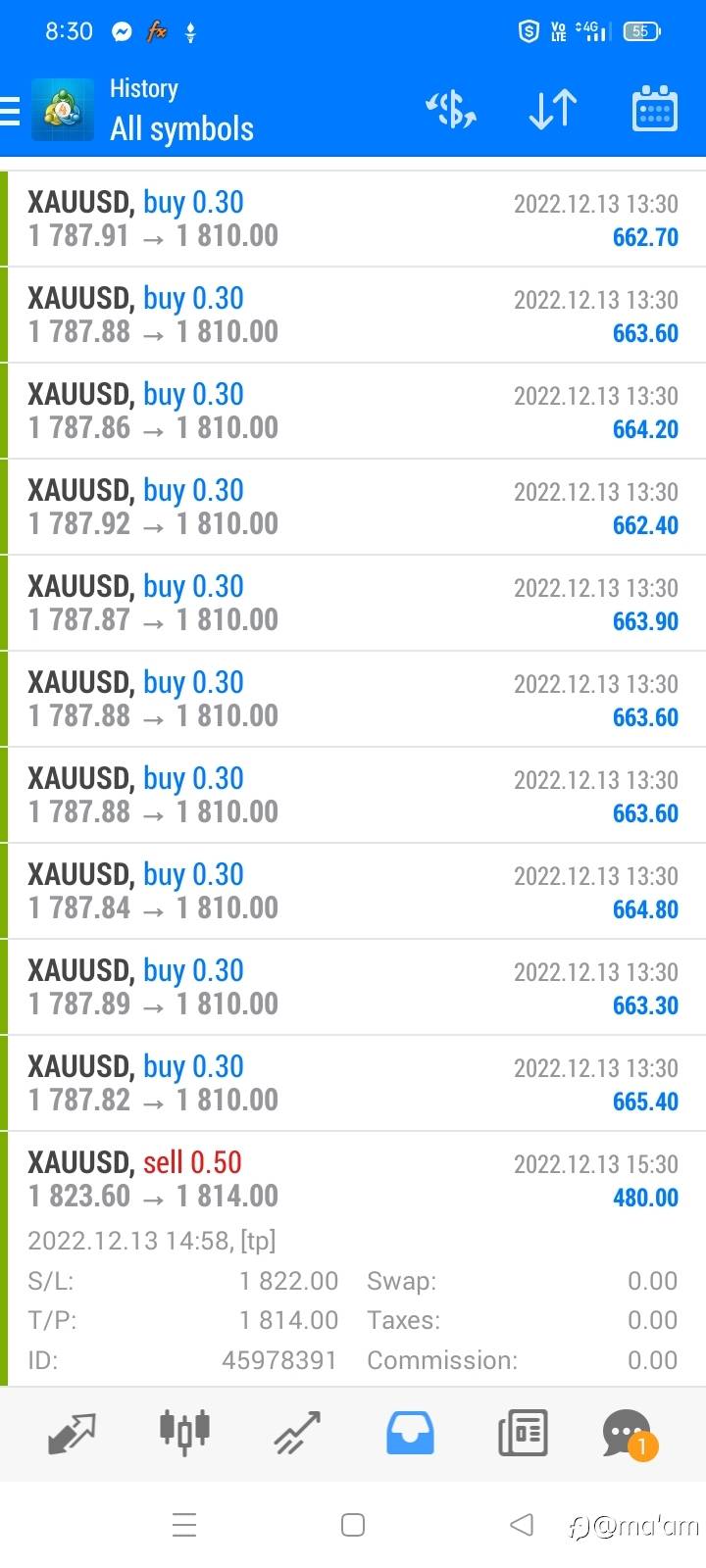Show details of trade with 662.40 profit
The width and height of the screenshot is (706, 1568).
pos(353,507)
